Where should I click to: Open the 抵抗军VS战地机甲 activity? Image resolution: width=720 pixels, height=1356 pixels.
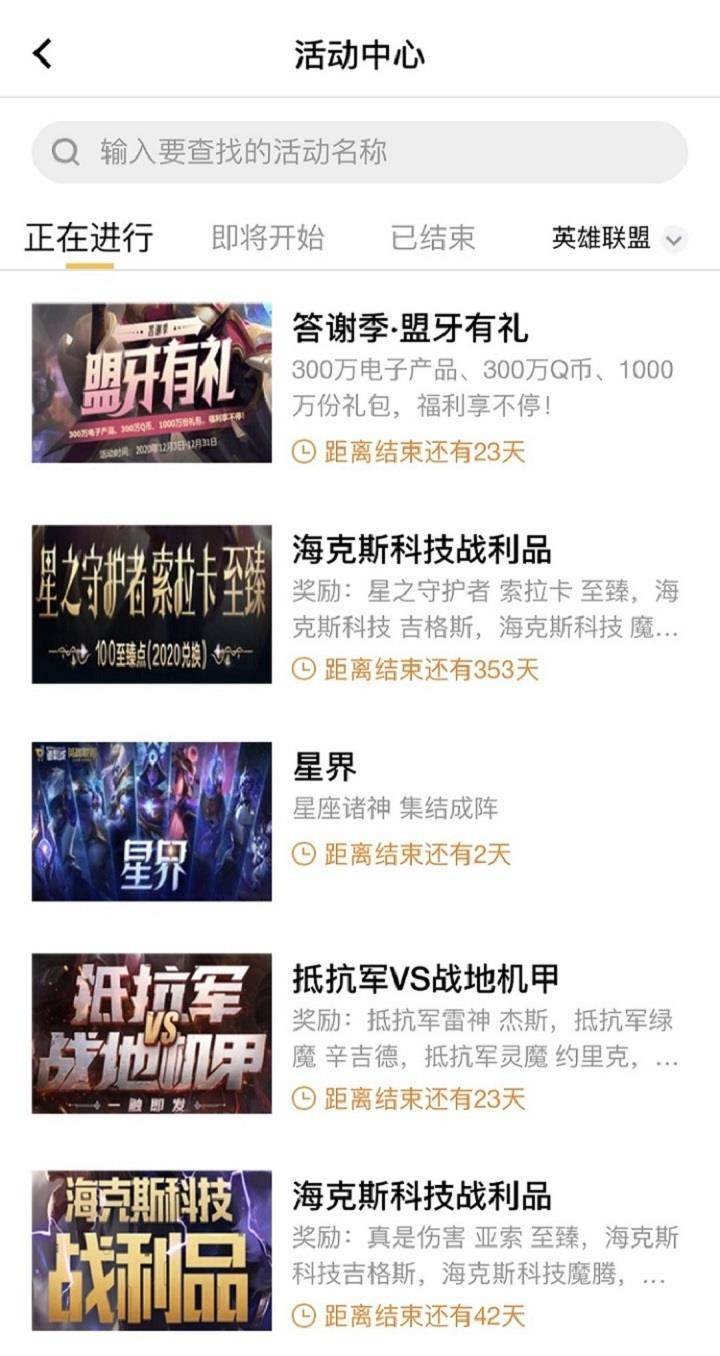(360, 1034)
